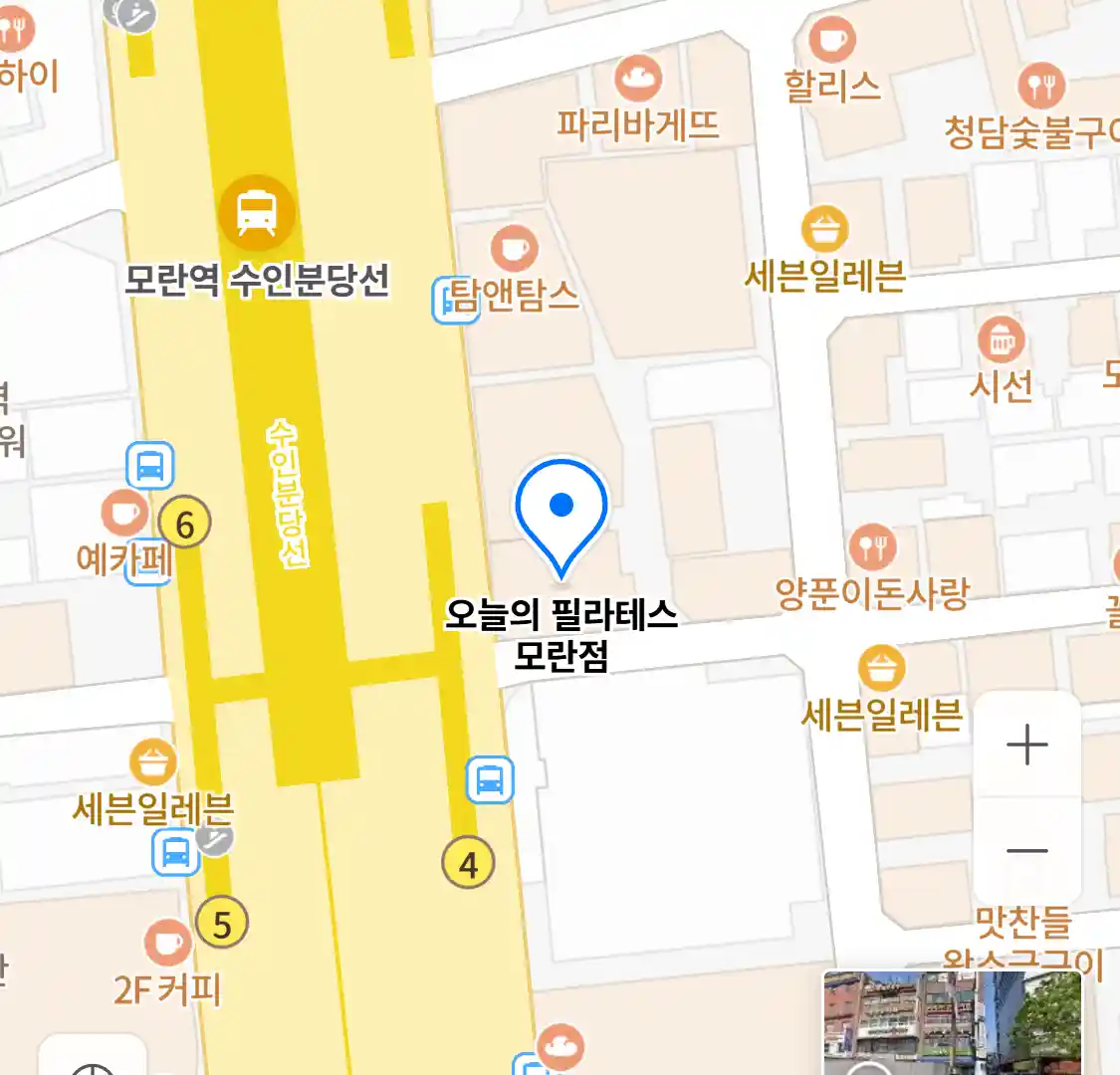Open the 할리스 coffee marker
Image resolution: width=1120 pixels, height=1075 pixels.
coord(832,41)
